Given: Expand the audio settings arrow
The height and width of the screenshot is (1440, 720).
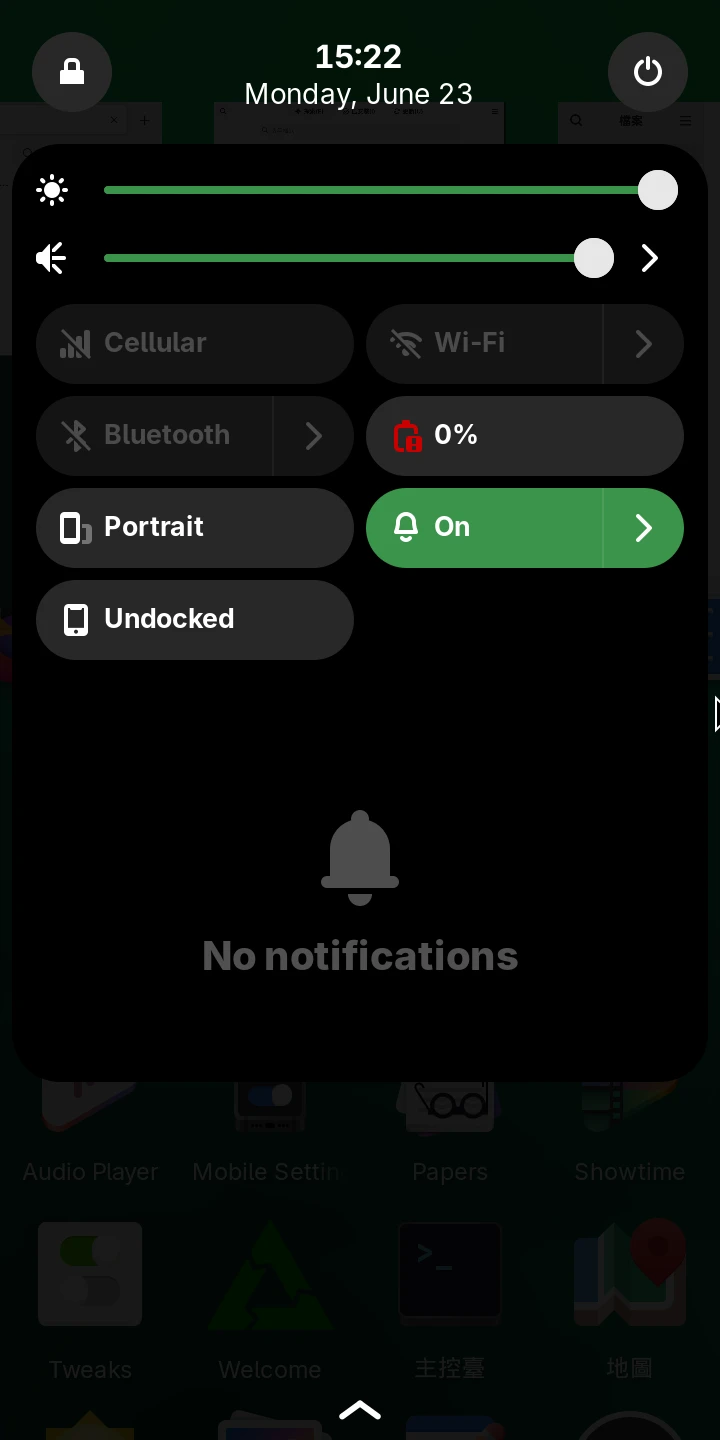Looking at the screenshot, I should 650,258.
